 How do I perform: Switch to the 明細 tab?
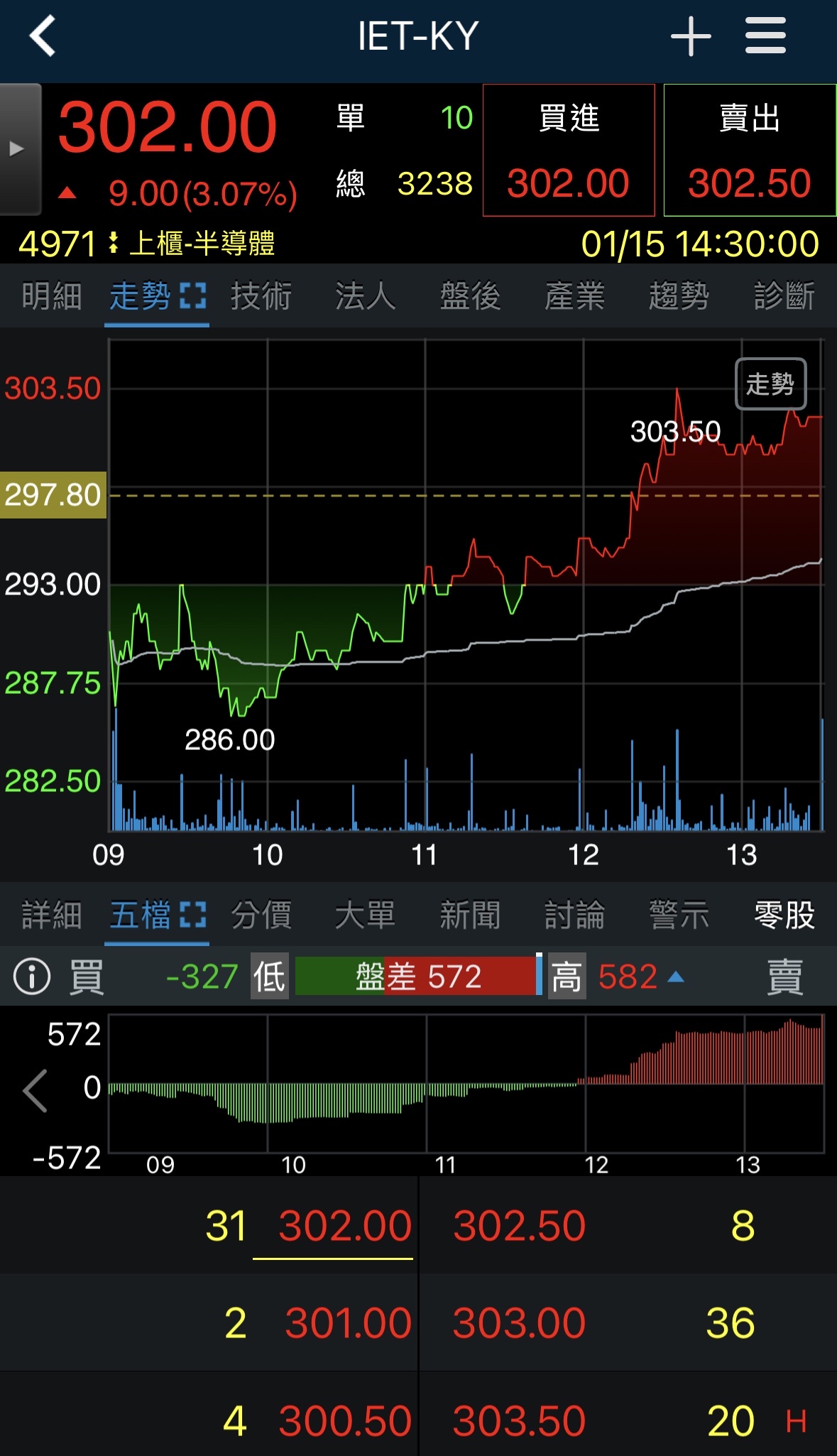tap(52, 296)
